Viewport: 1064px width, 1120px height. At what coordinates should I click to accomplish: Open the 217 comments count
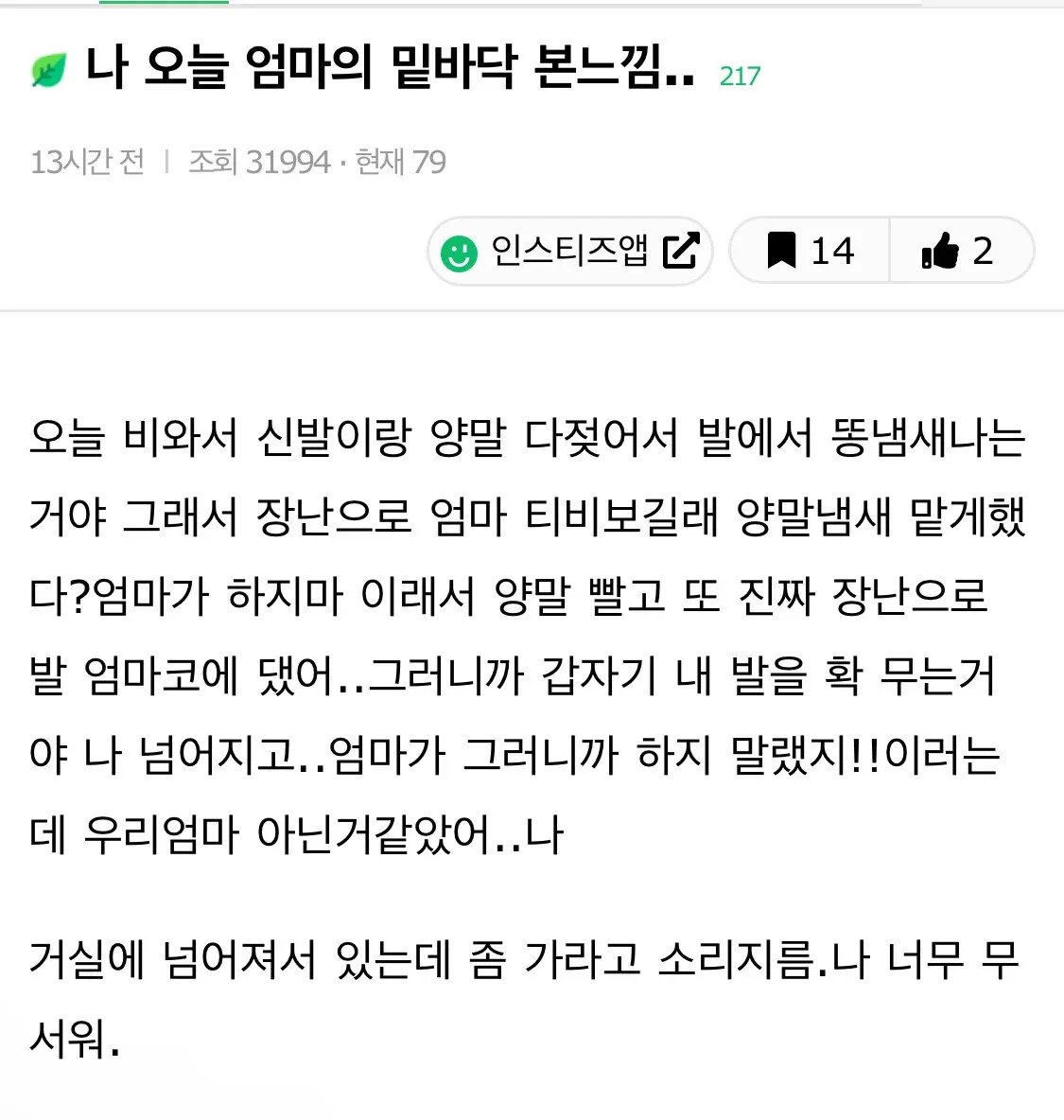pyautogui.click(x=740, y=76)
